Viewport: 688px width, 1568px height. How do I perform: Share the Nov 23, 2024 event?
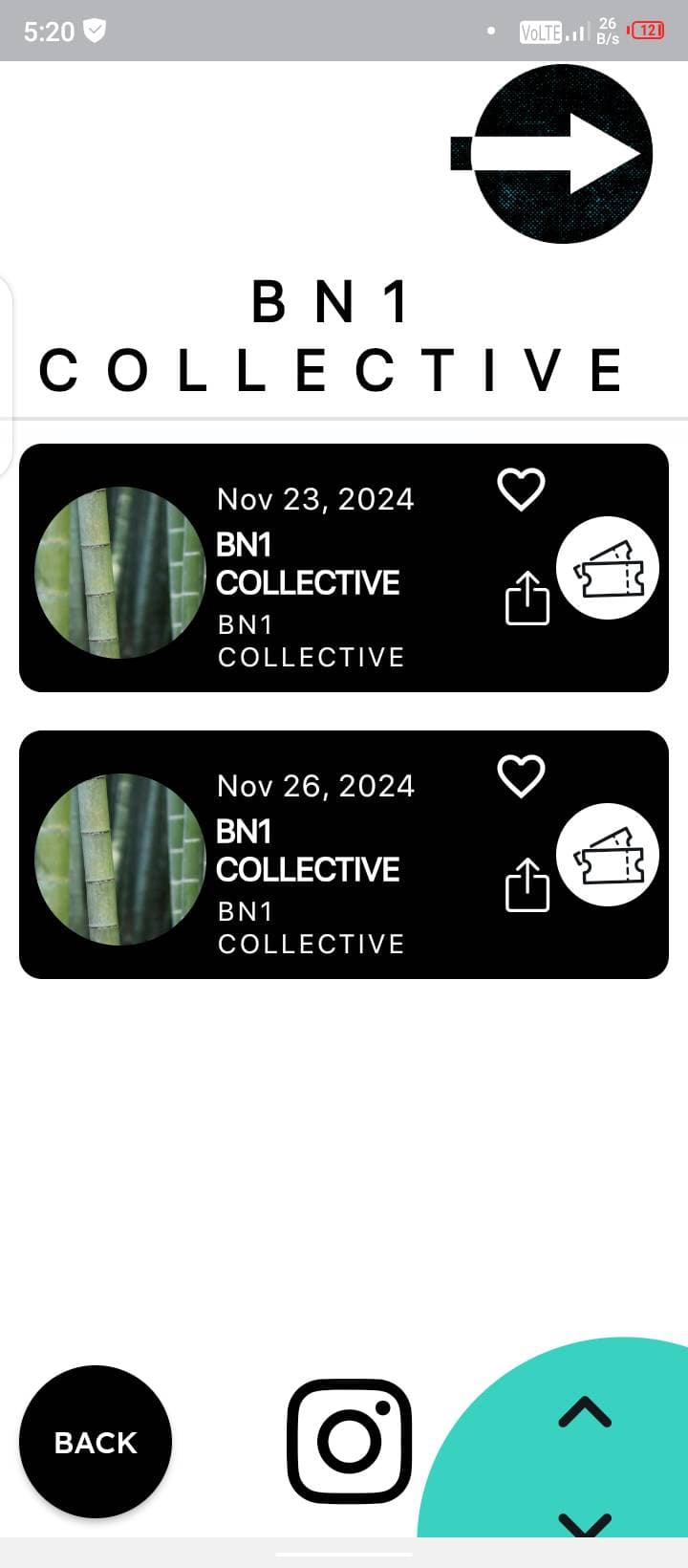click(527, 599)
